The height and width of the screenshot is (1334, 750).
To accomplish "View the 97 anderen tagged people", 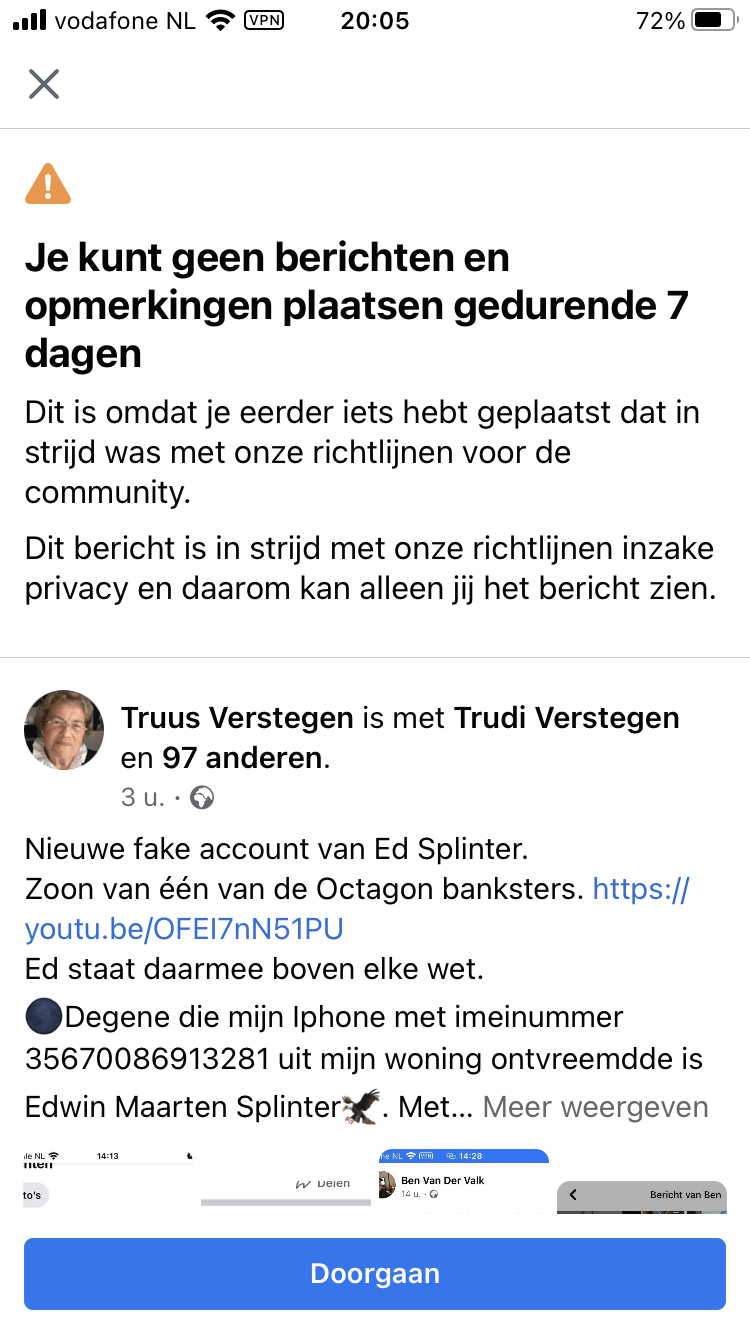I will 244,758.
